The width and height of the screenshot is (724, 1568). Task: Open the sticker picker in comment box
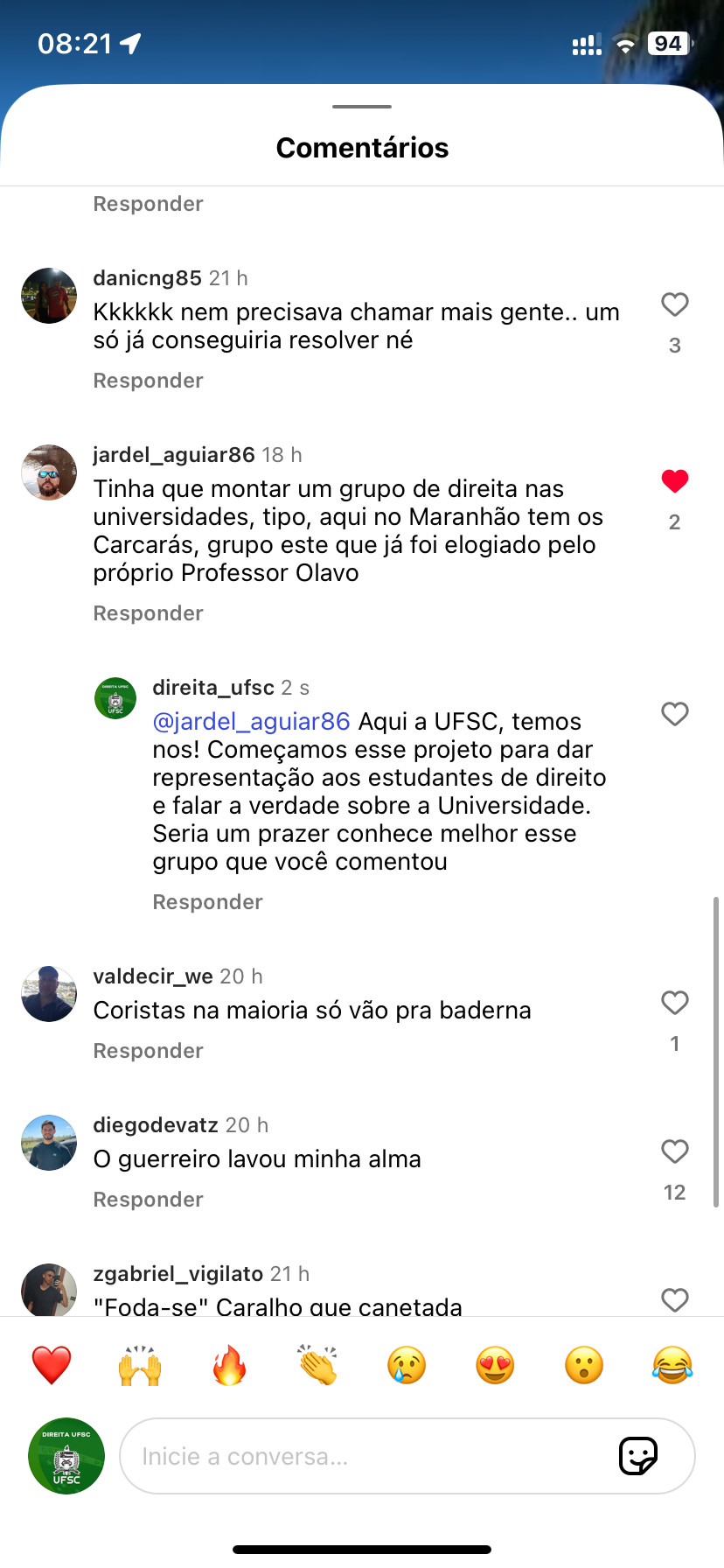[637, 1456]
